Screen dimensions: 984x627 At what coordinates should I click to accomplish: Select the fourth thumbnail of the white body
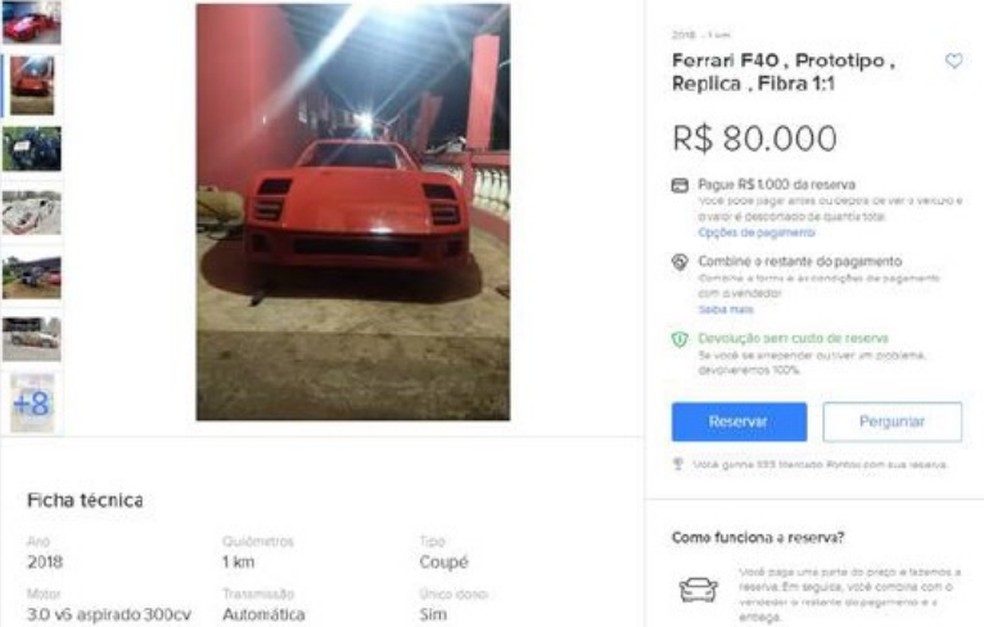(32, 212)
